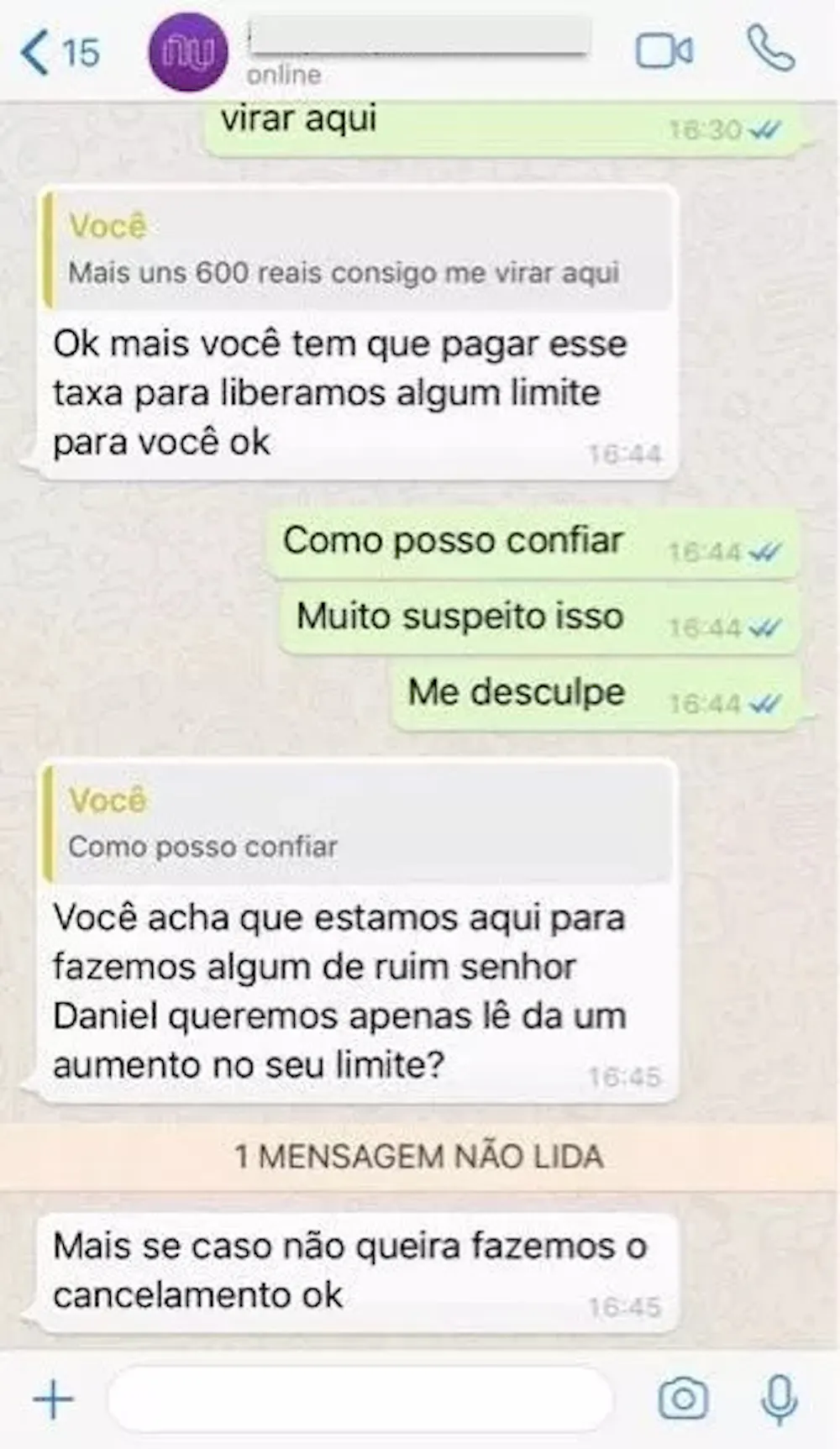840x1449 pixels.
Task: Open the attachment plus menu
Action: [x=54, y=1399]
